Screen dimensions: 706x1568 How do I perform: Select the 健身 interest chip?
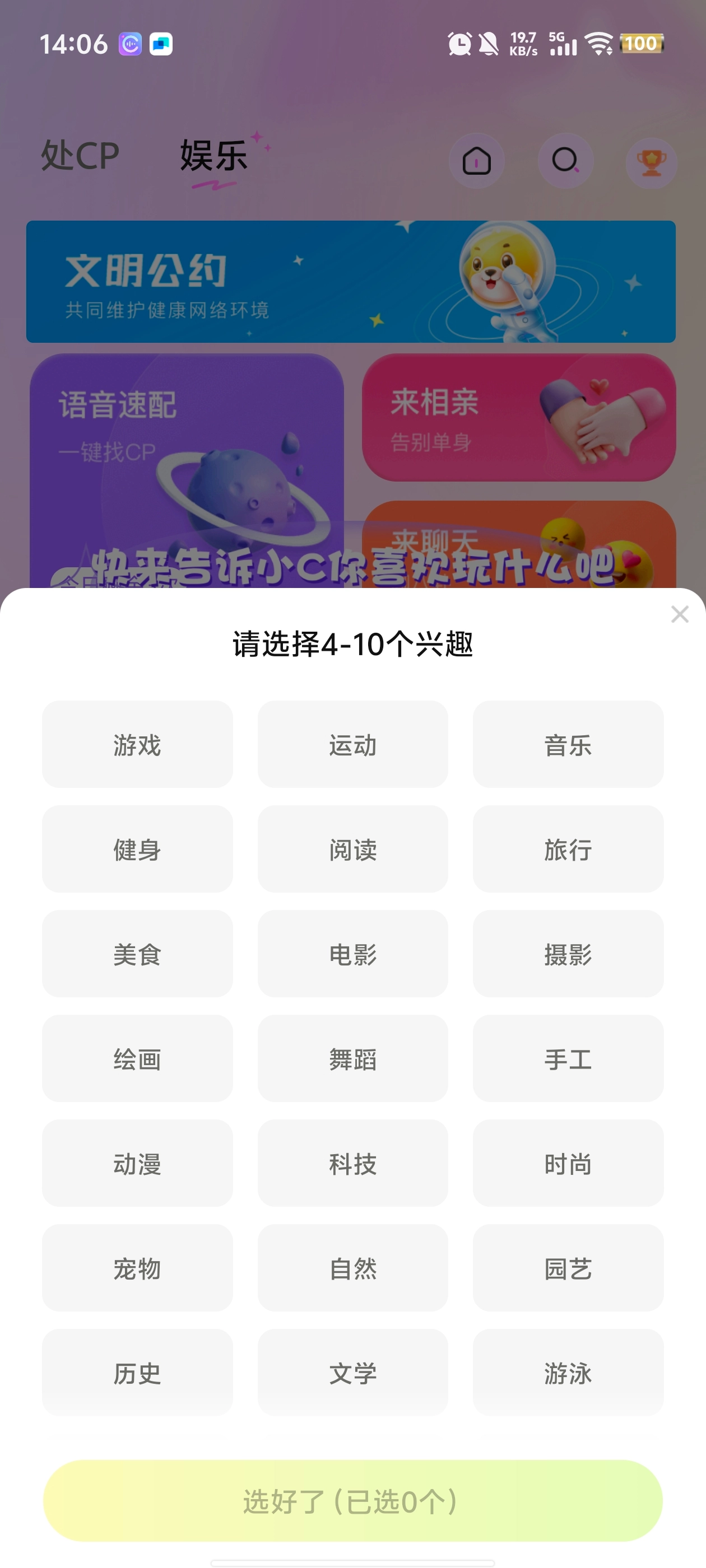point(137,850)
